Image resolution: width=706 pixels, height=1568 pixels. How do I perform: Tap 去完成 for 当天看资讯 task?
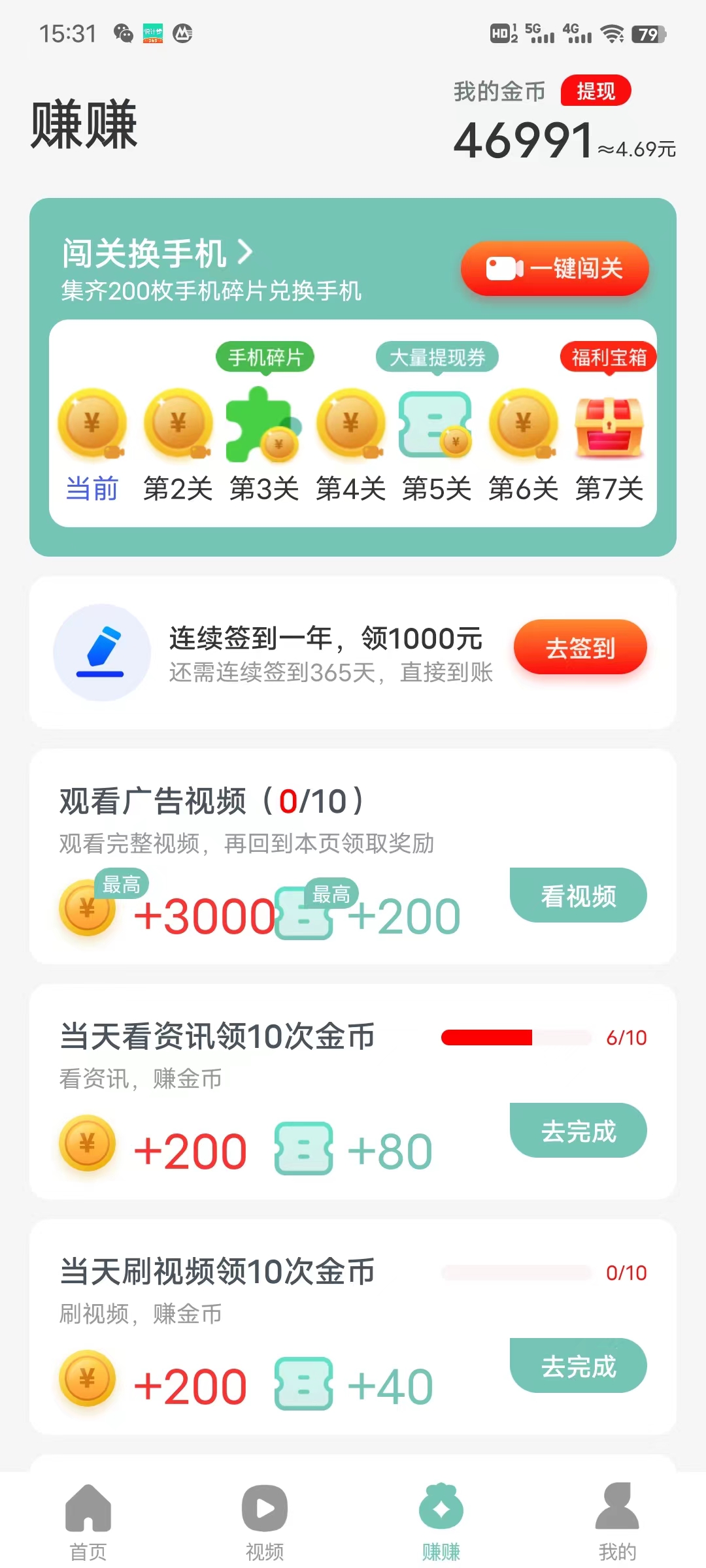click(x=578, y=1131)
